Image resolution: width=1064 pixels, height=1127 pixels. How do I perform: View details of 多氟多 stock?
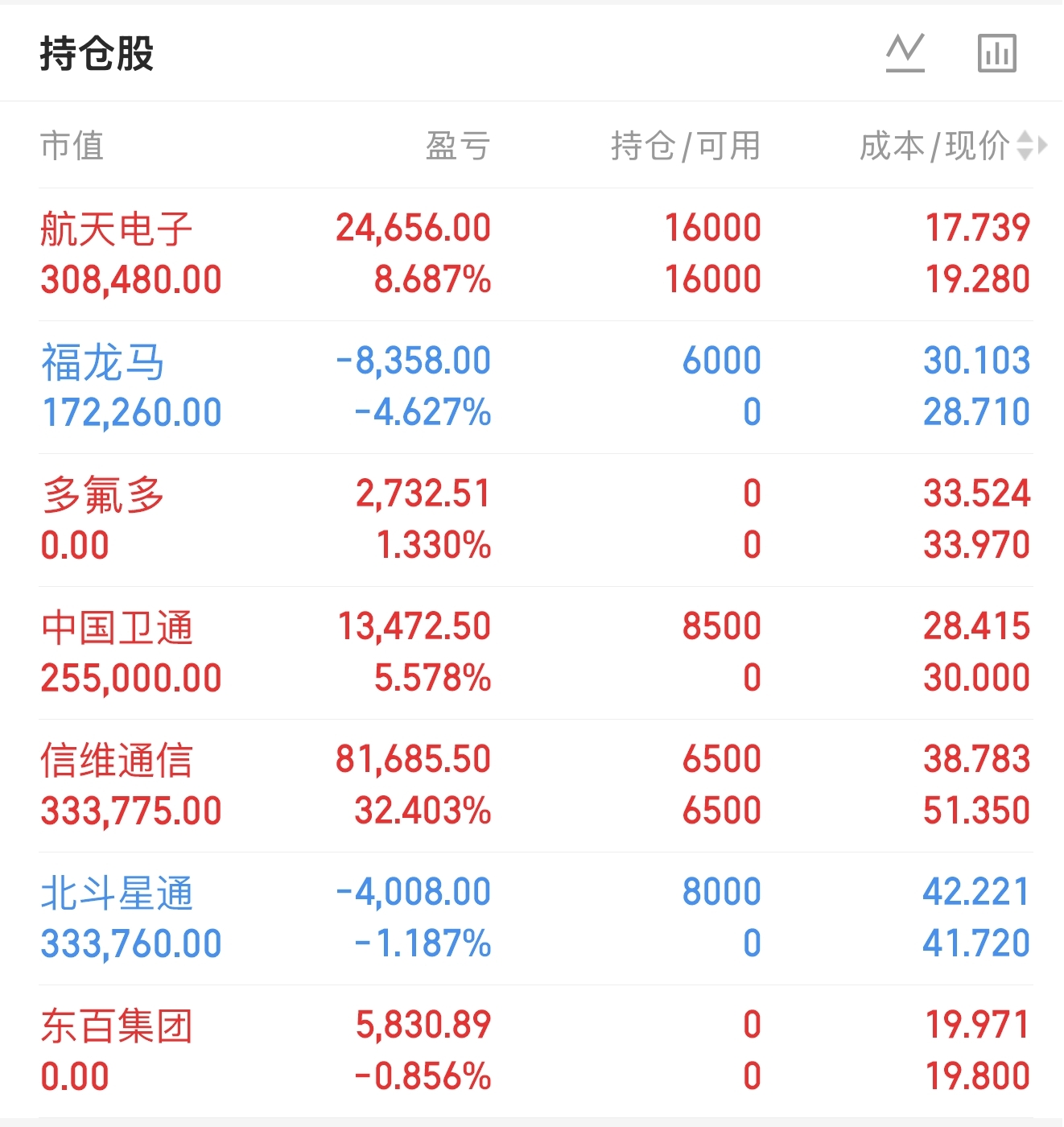(x=100, y=493)
